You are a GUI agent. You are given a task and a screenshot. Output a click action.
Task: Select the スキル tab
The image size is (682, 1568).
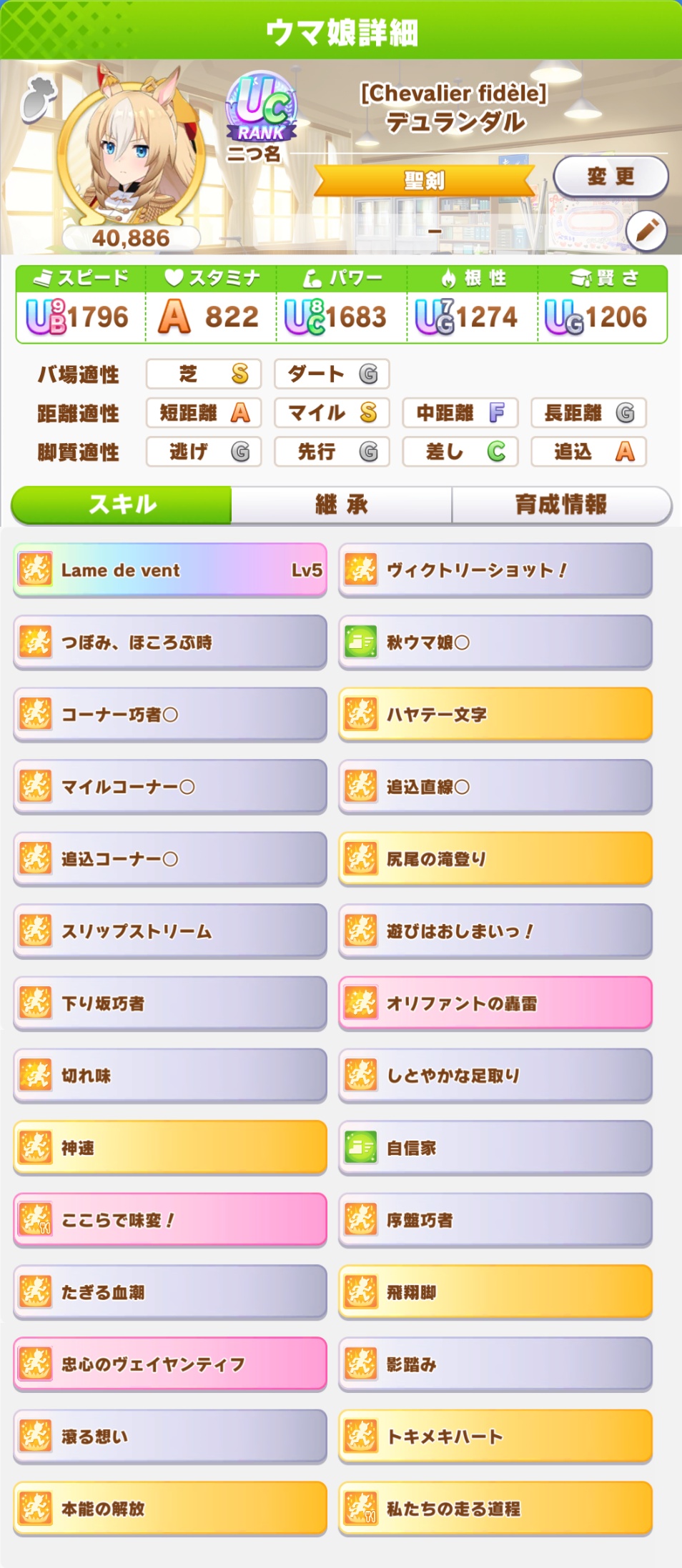coord(122,505)
